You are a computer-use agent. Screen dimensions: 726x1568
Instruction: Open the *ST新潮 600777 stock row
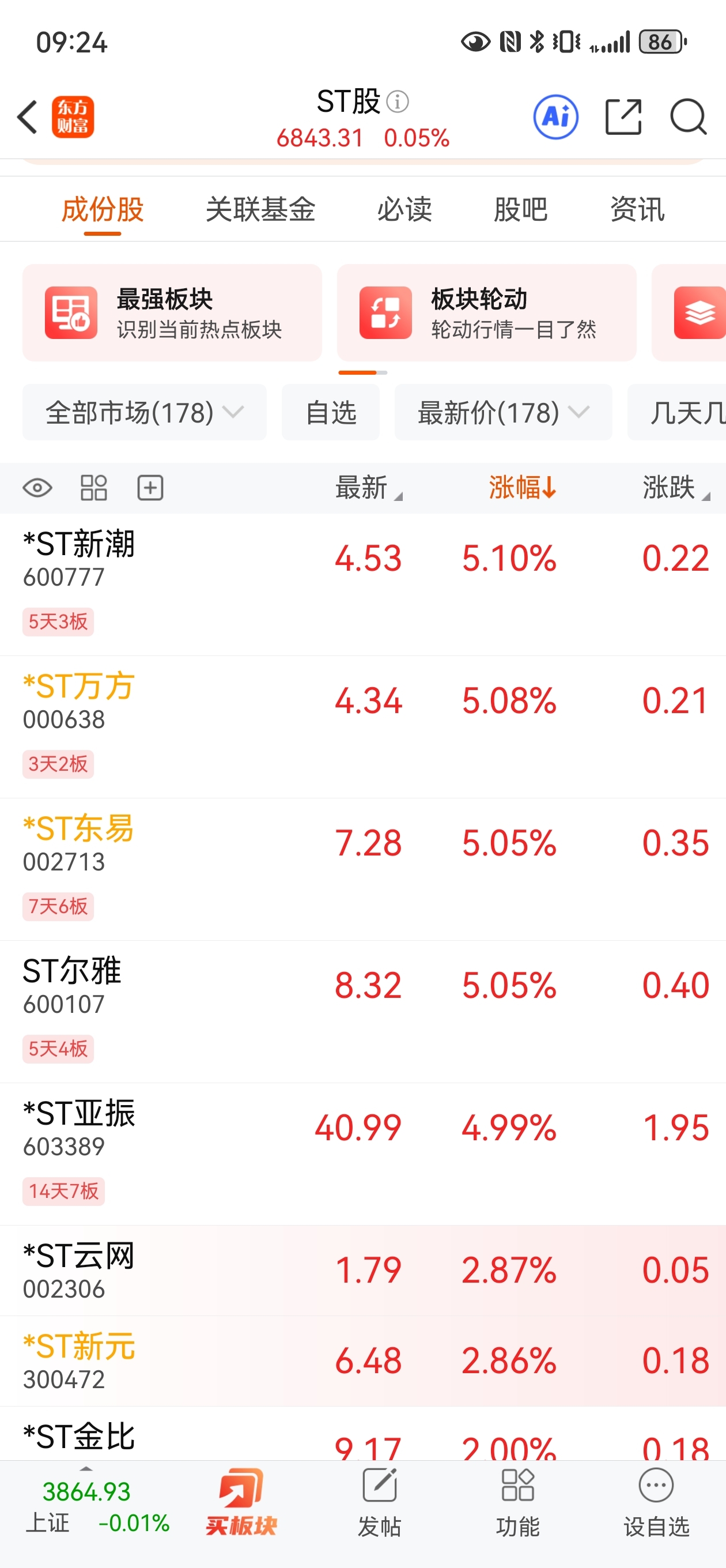click(x=362, y=585)
